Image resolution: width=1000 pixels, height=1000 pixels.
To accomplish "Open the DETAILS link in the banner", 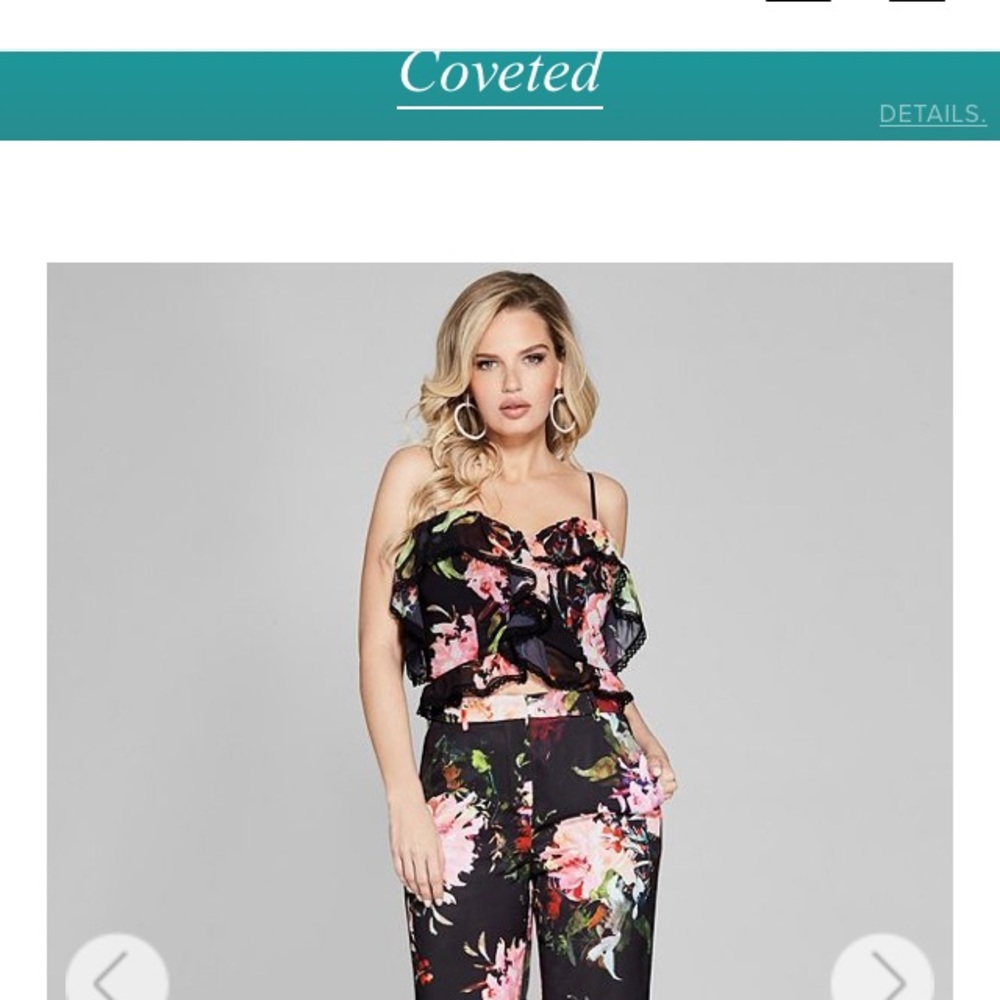I will tap(932, 114).
